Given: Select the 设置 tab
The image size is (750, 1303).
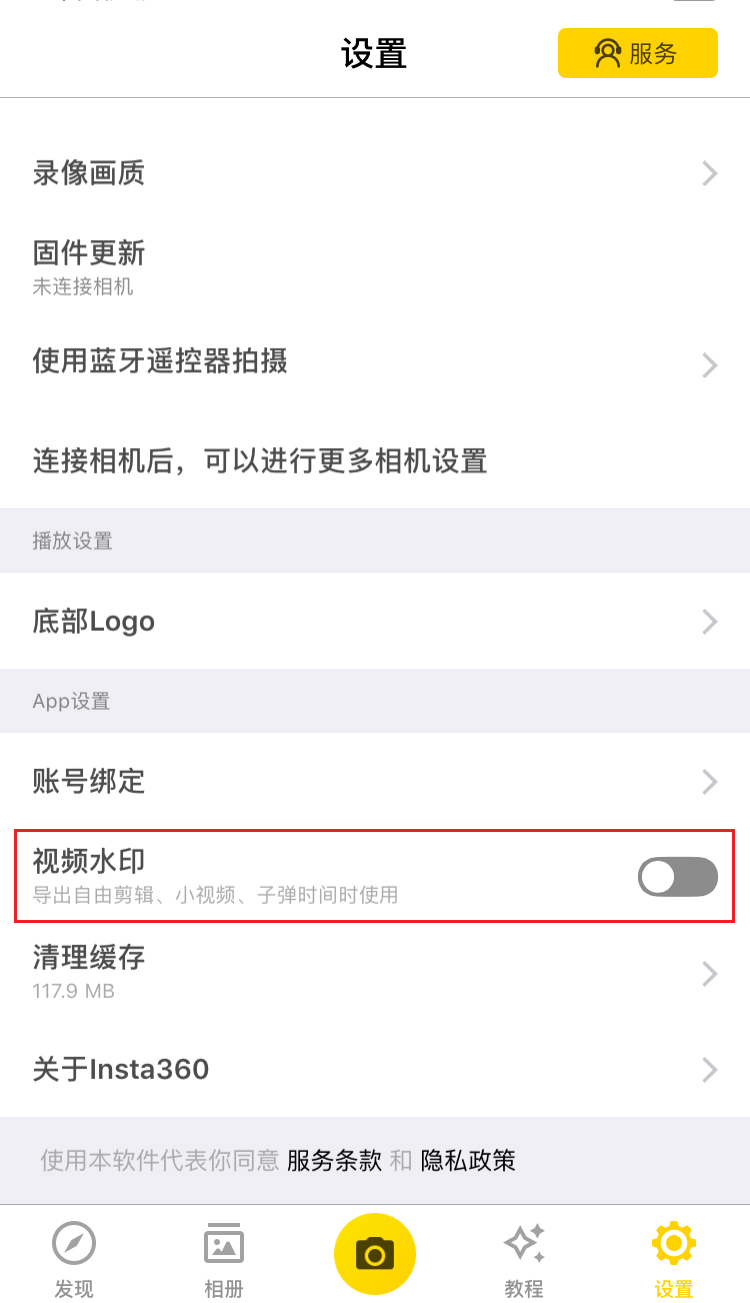Looking at the screenshot, I should (x=674, y=1258).
